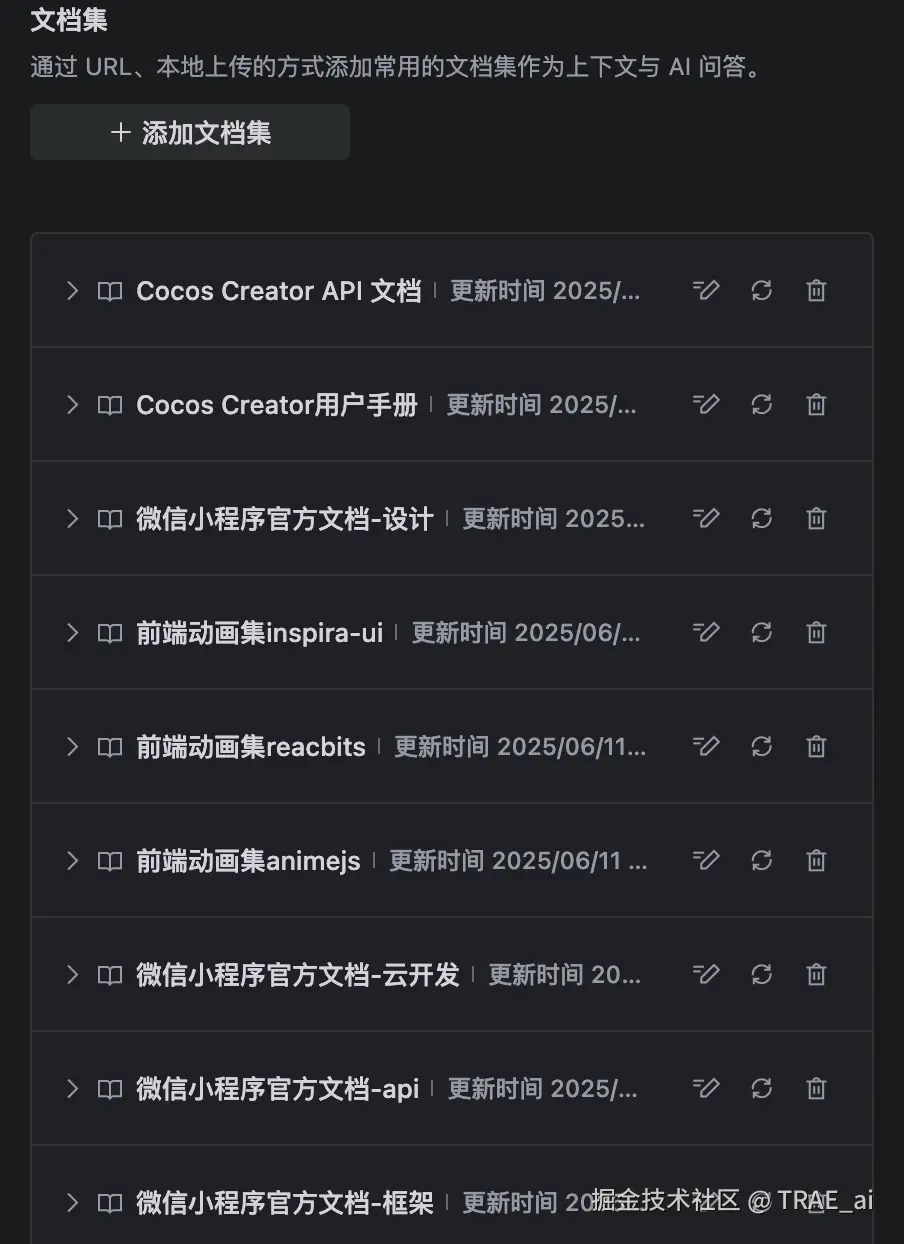Tap the 添加文档集 button
The image size is (904, 1244).
point(190,132)
